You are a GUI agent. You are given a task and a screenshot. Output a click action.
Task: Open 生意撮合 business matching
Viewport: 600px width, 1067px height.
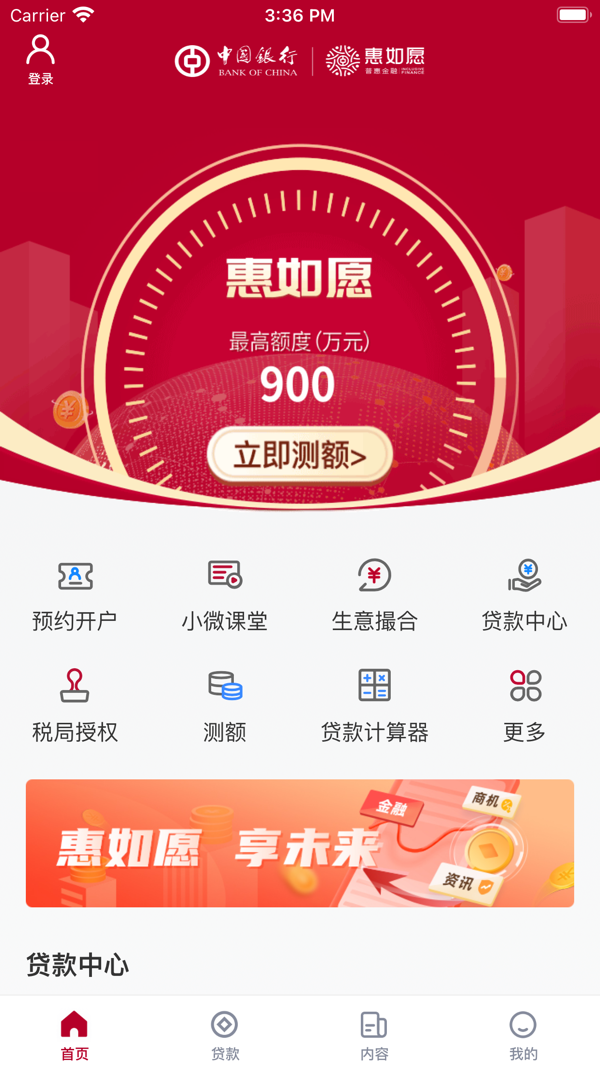pos(374,594)
